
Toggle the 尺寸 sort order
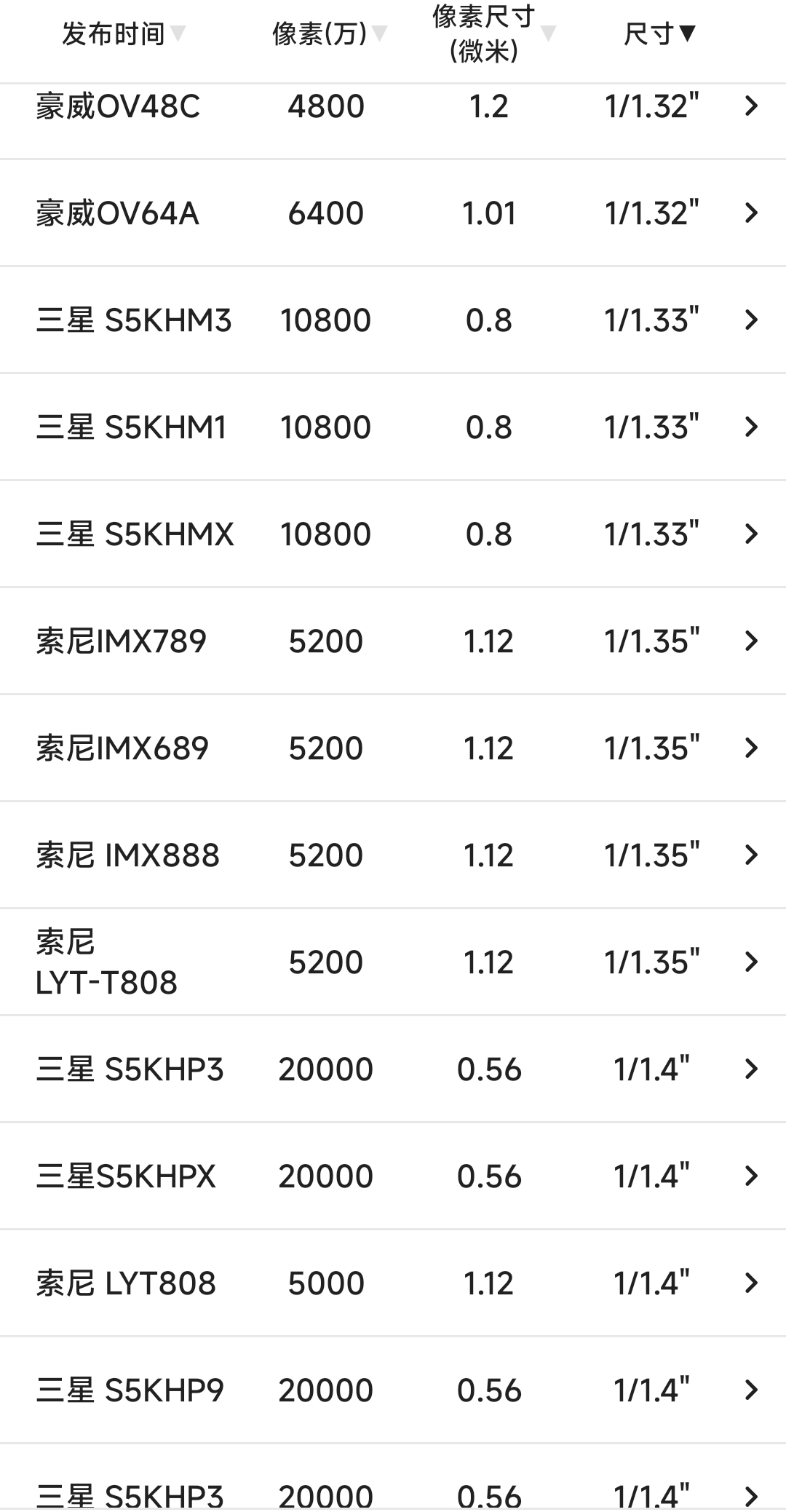tap(659, 33)
